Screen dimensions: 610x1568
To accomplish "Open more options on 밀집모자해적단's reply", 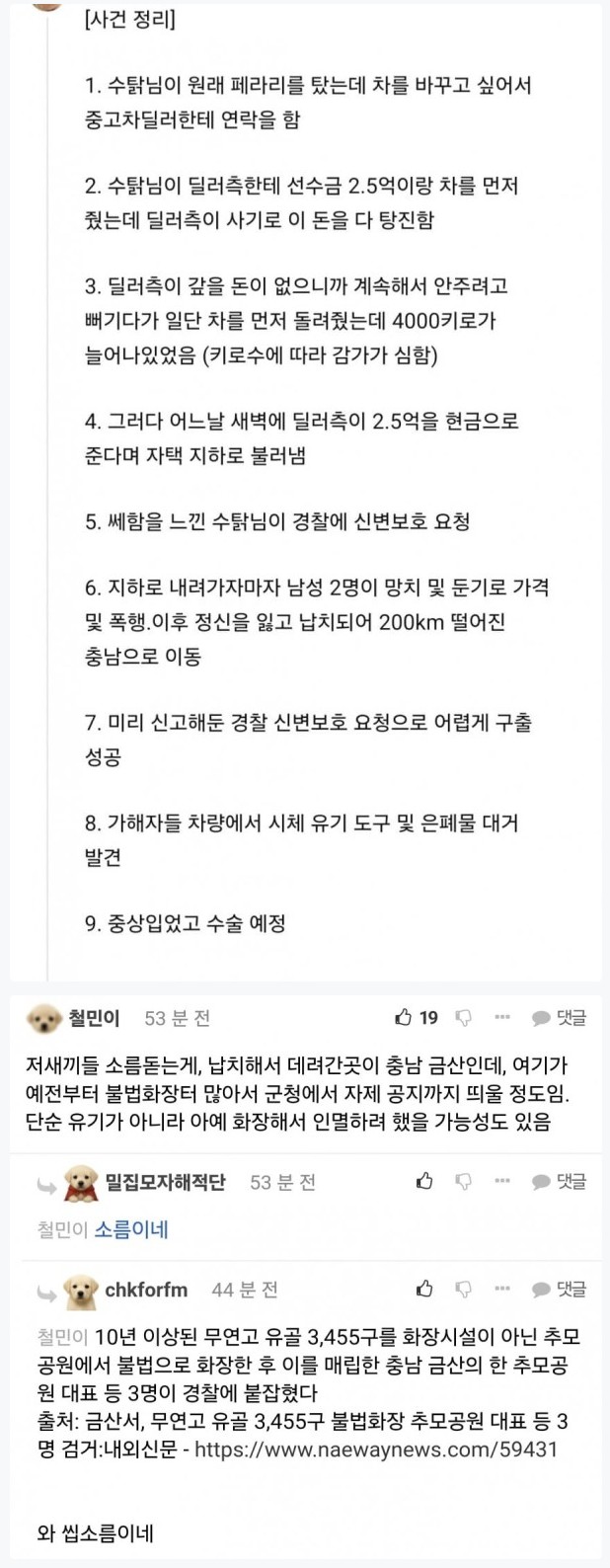I will 502,1181.
